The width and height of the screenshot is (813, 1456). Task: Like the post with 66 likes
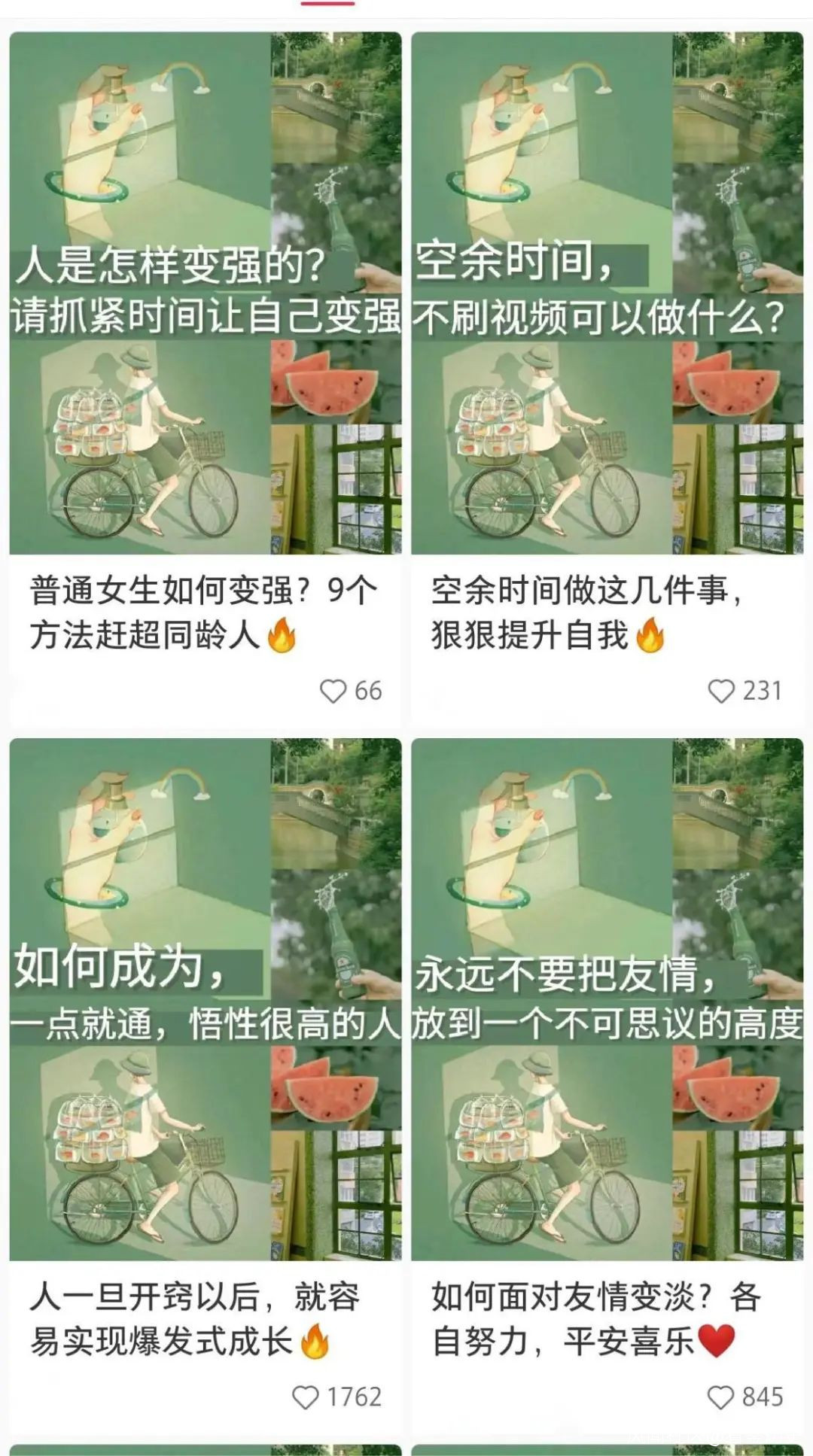pyautogui.click(x=333, y=691)
